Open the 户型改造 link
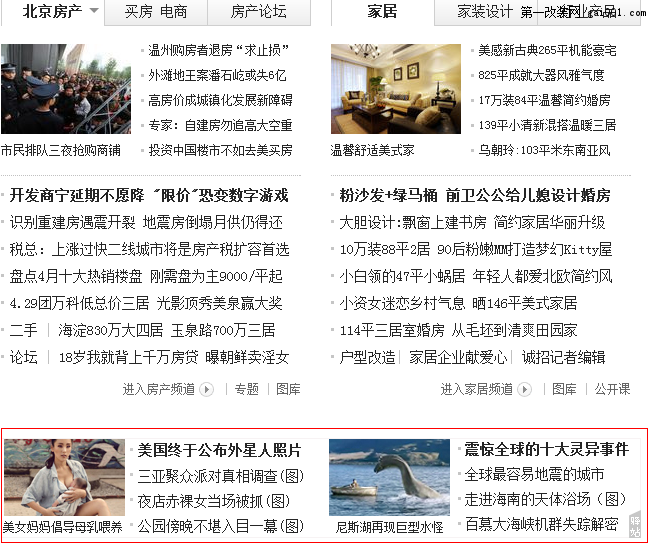 point(367,357)
